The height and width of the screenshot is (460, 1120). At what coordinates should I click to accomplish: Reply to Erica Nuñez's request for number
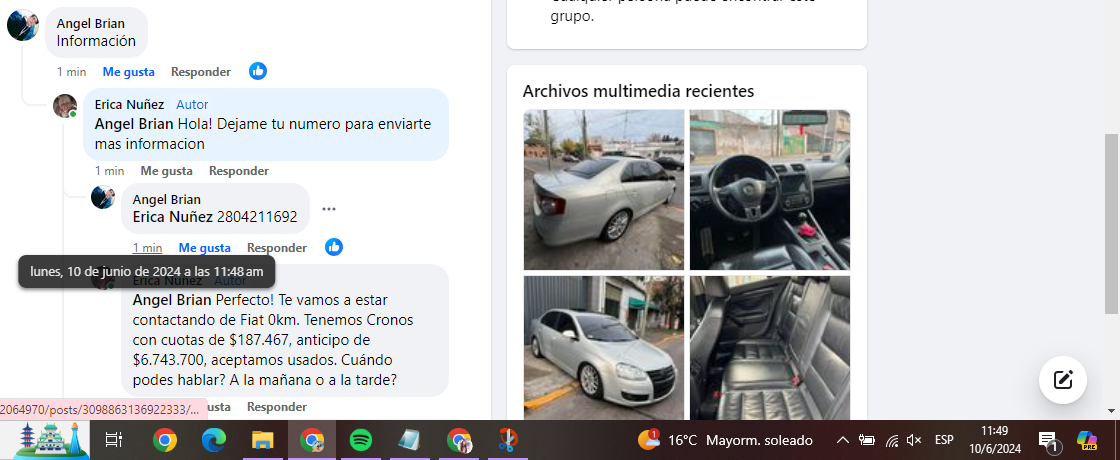(x=238, y=171)
